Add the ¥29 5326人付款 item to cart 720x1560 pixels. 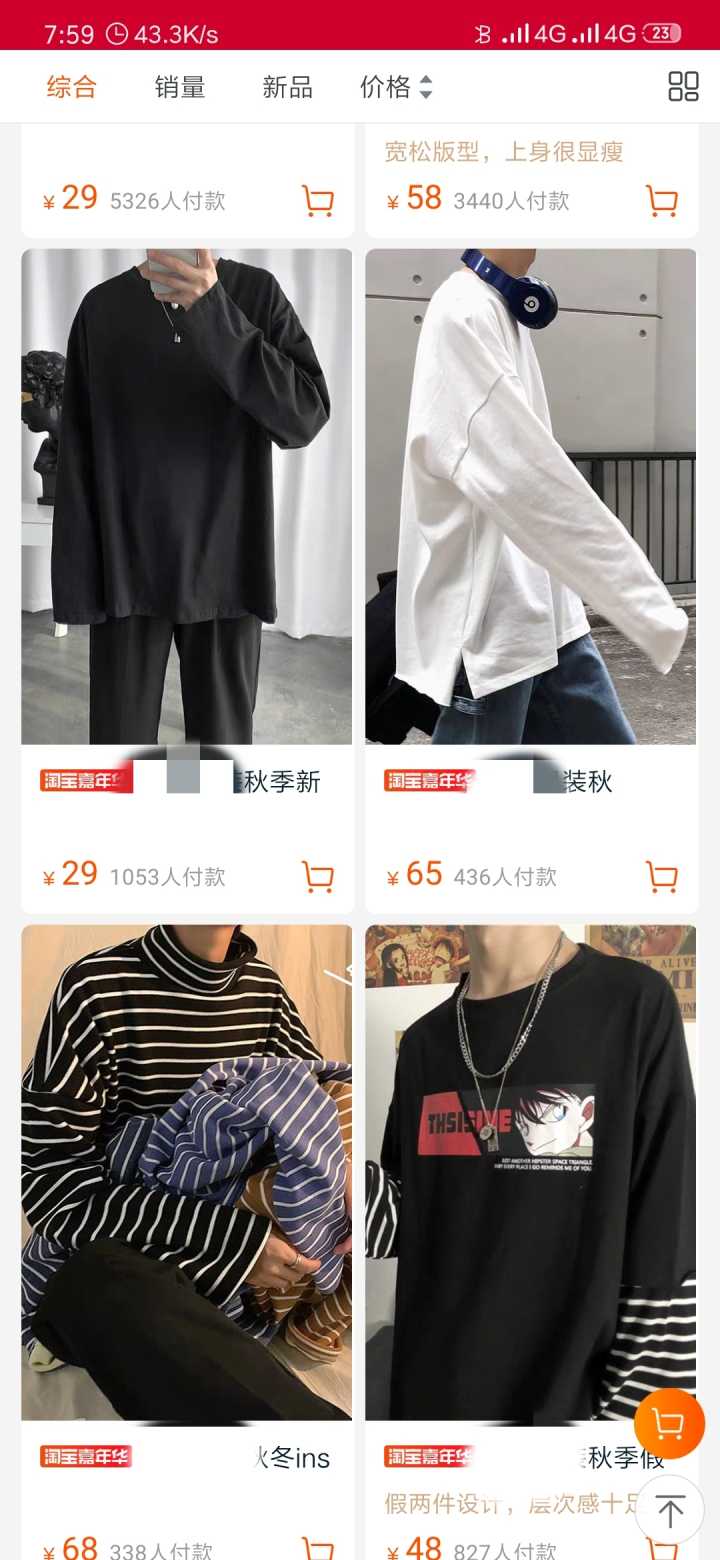pos(318,201)
